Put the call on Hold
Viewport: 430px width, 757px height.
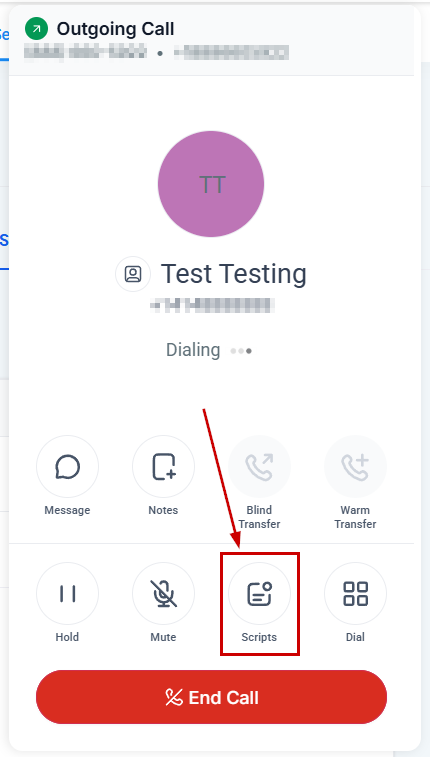(67, 593)
